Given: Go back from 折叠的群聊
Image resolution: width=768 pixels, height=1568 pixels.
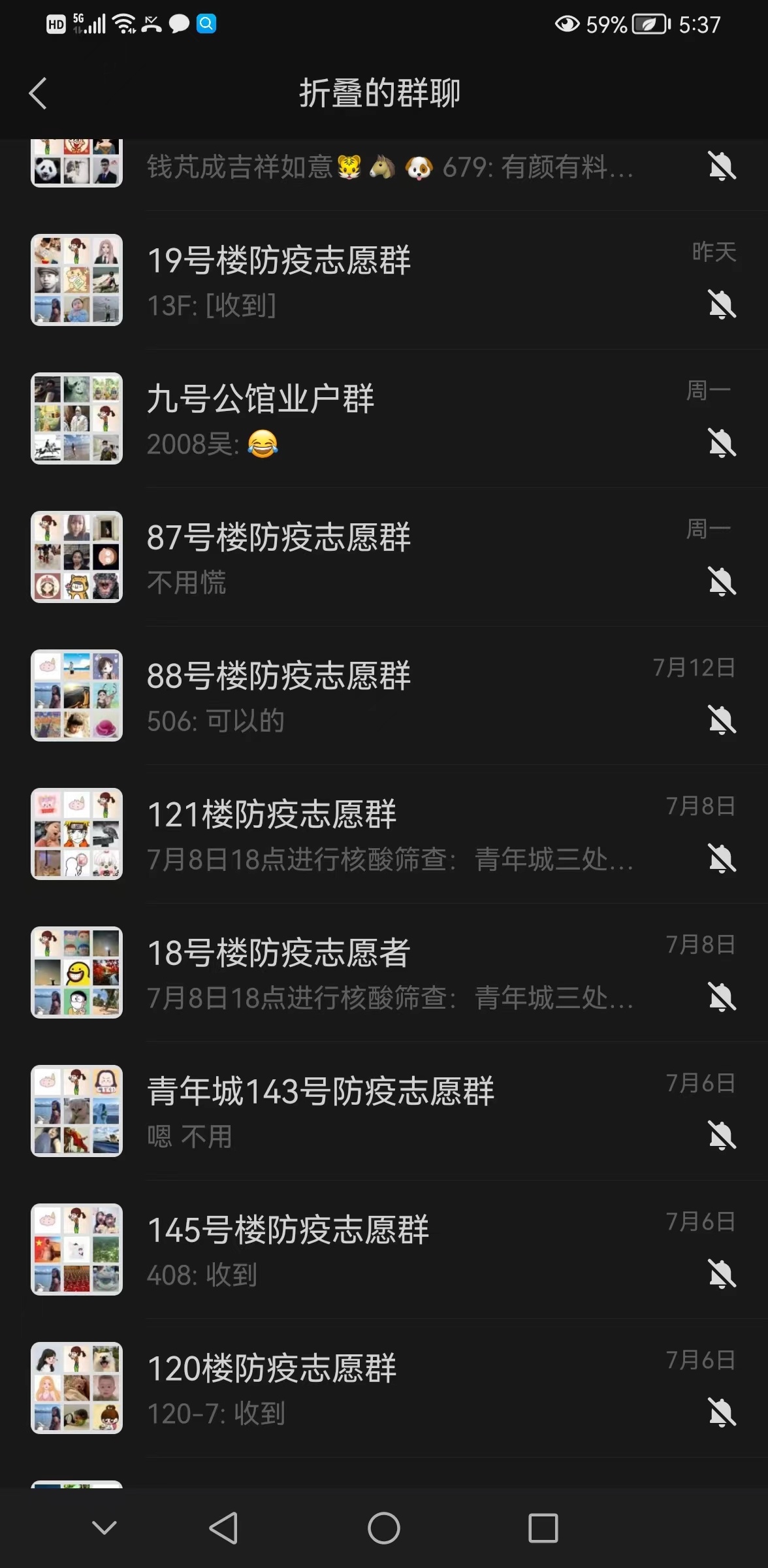Looking at the screenshot, I should click(38, 93).
